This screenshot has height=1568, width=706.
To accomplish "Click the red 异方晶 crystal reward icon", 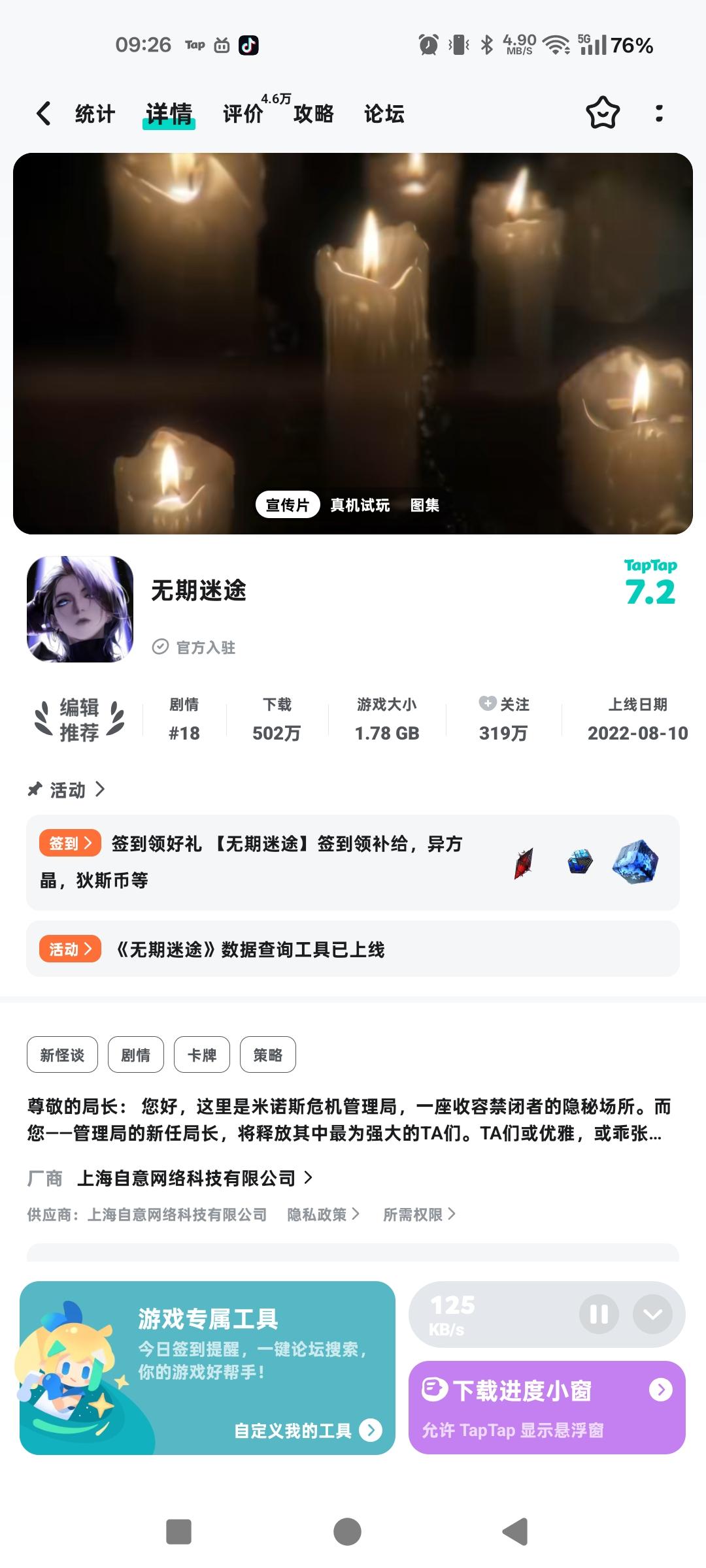I will [x=523, y=862].
